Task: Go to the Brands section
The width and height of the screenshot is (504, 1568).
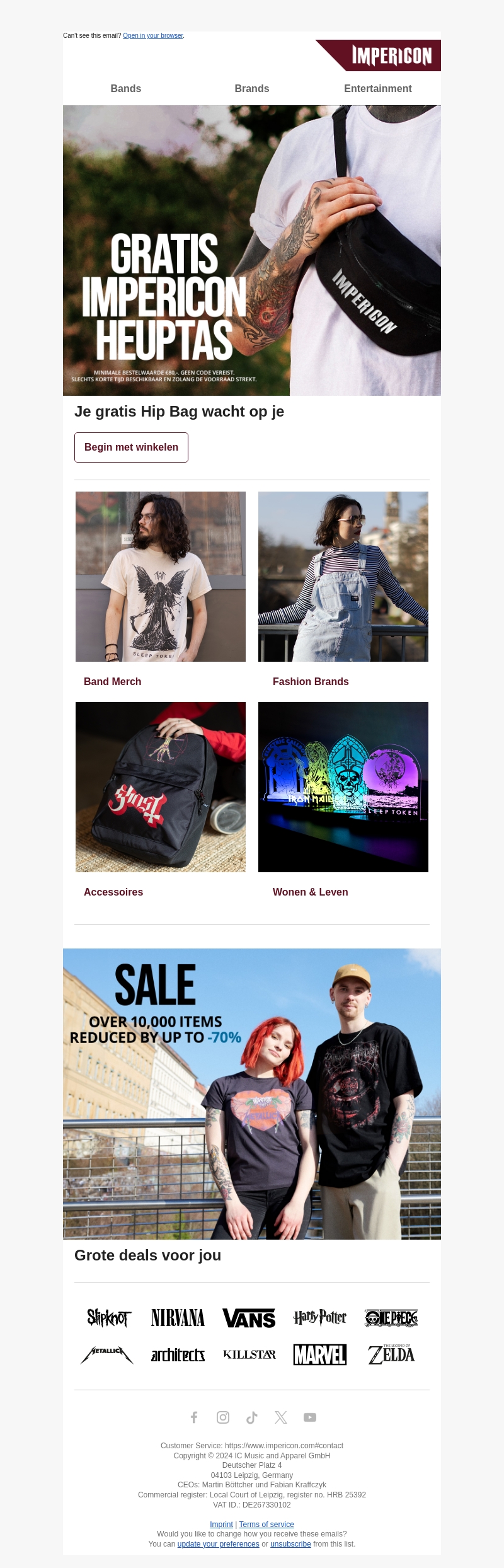Action: pyautogui.click(x=252, y=89)
